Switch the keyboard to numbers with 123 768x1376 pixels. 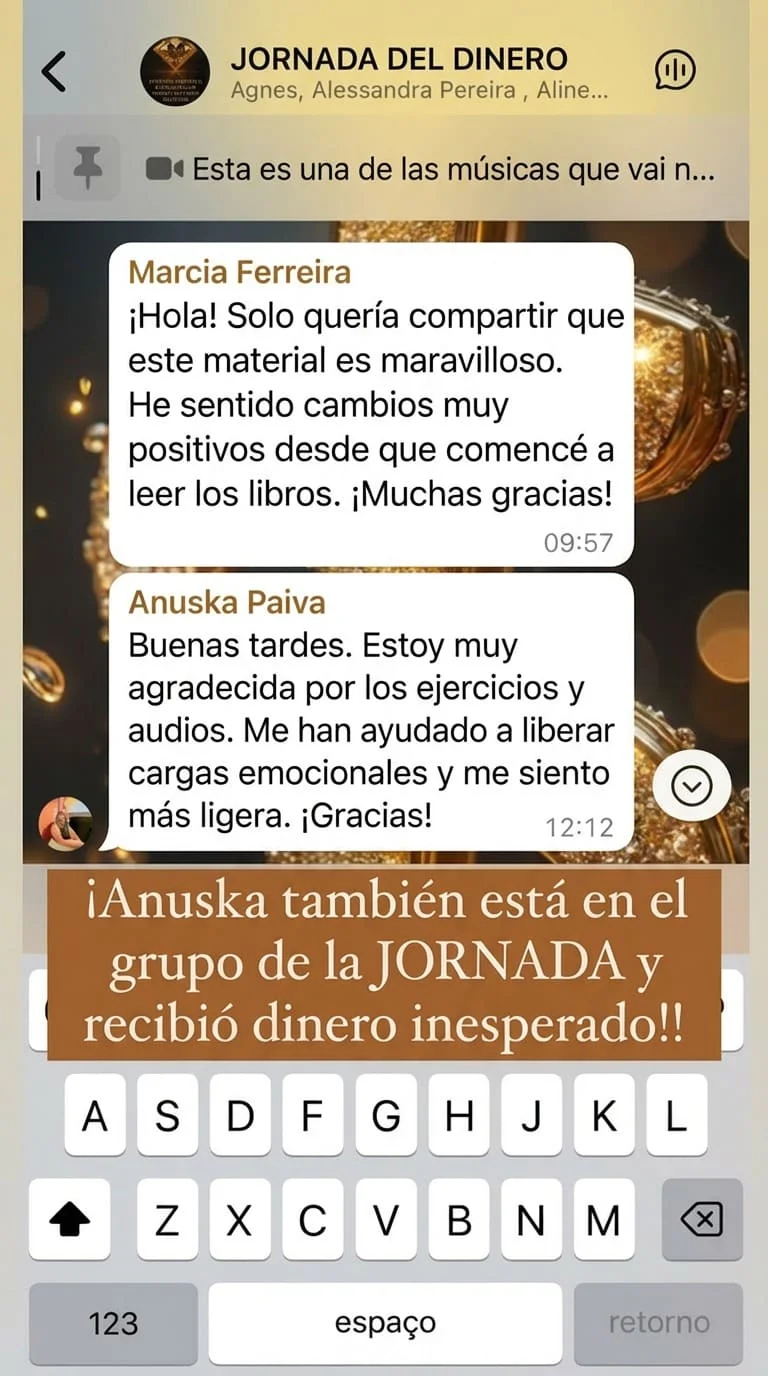113,1323
